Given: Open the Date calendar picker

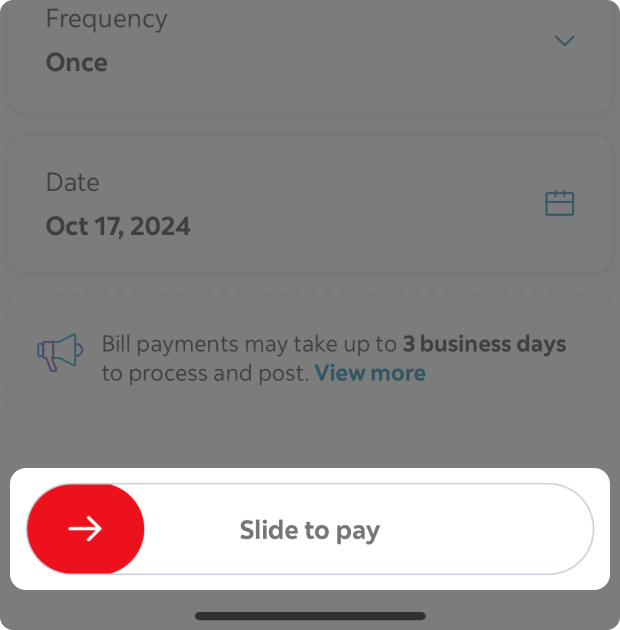Looking at the screenshot, I should pyautogui.click(x=559, y=204).
